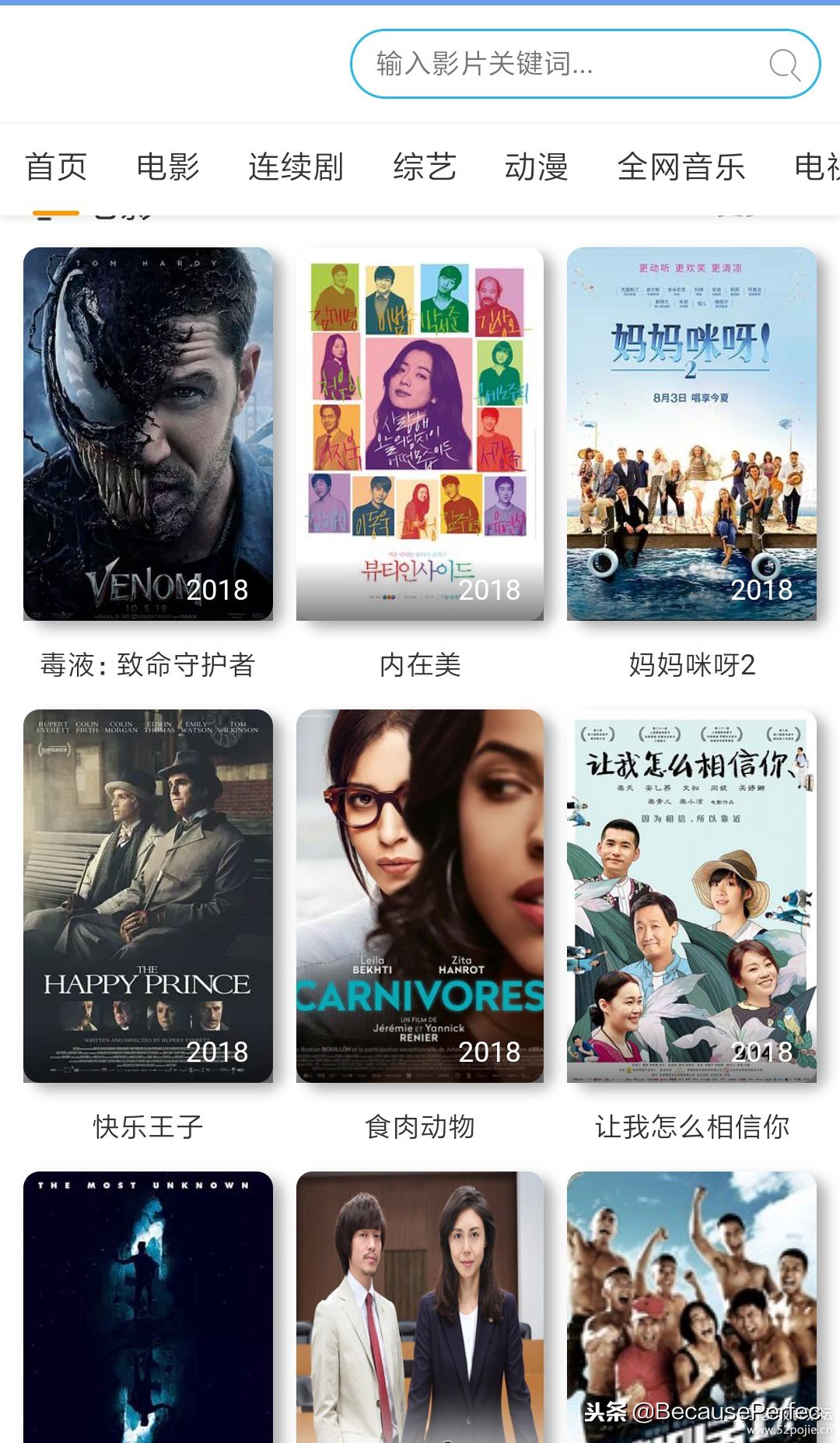840x1443 pixels.
Task: Open The Most Unknown poster
Action: [148, 1307]
